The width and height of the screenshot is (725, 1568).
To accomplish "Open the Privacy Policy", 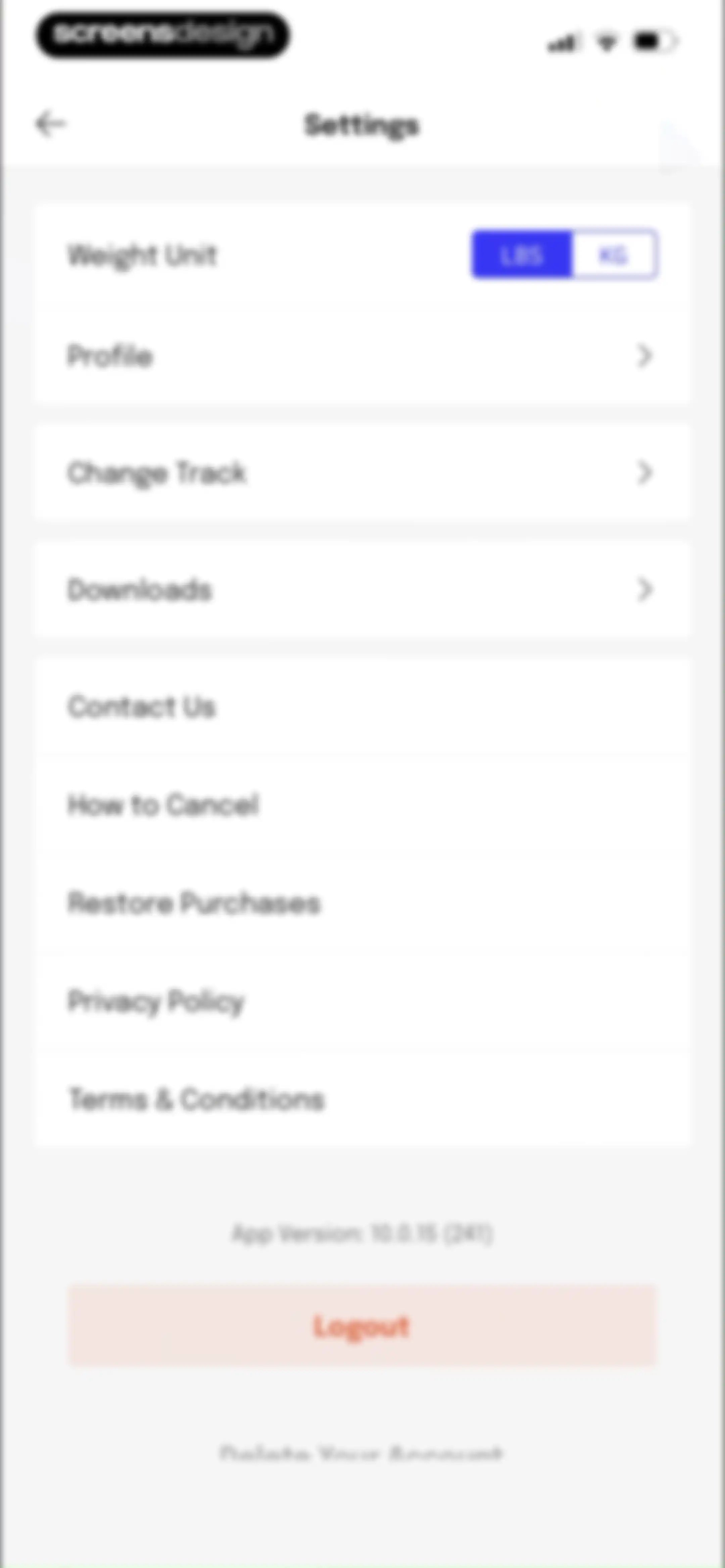I will 362,1001.
